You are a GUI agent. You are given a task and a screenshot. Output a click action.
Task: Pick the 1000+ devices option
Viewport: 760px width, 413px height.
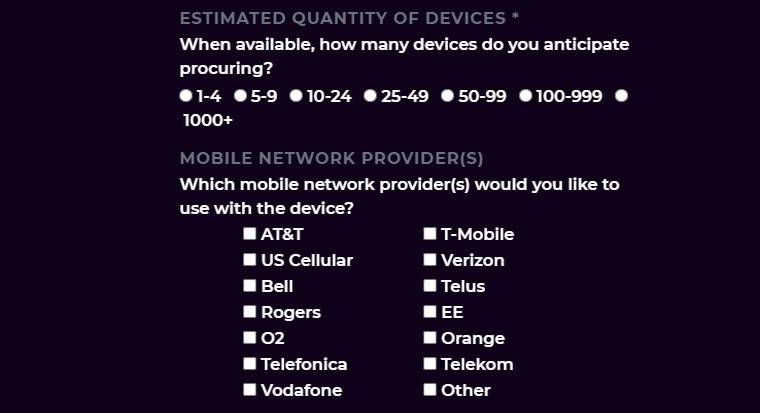(x=621, y=96)
